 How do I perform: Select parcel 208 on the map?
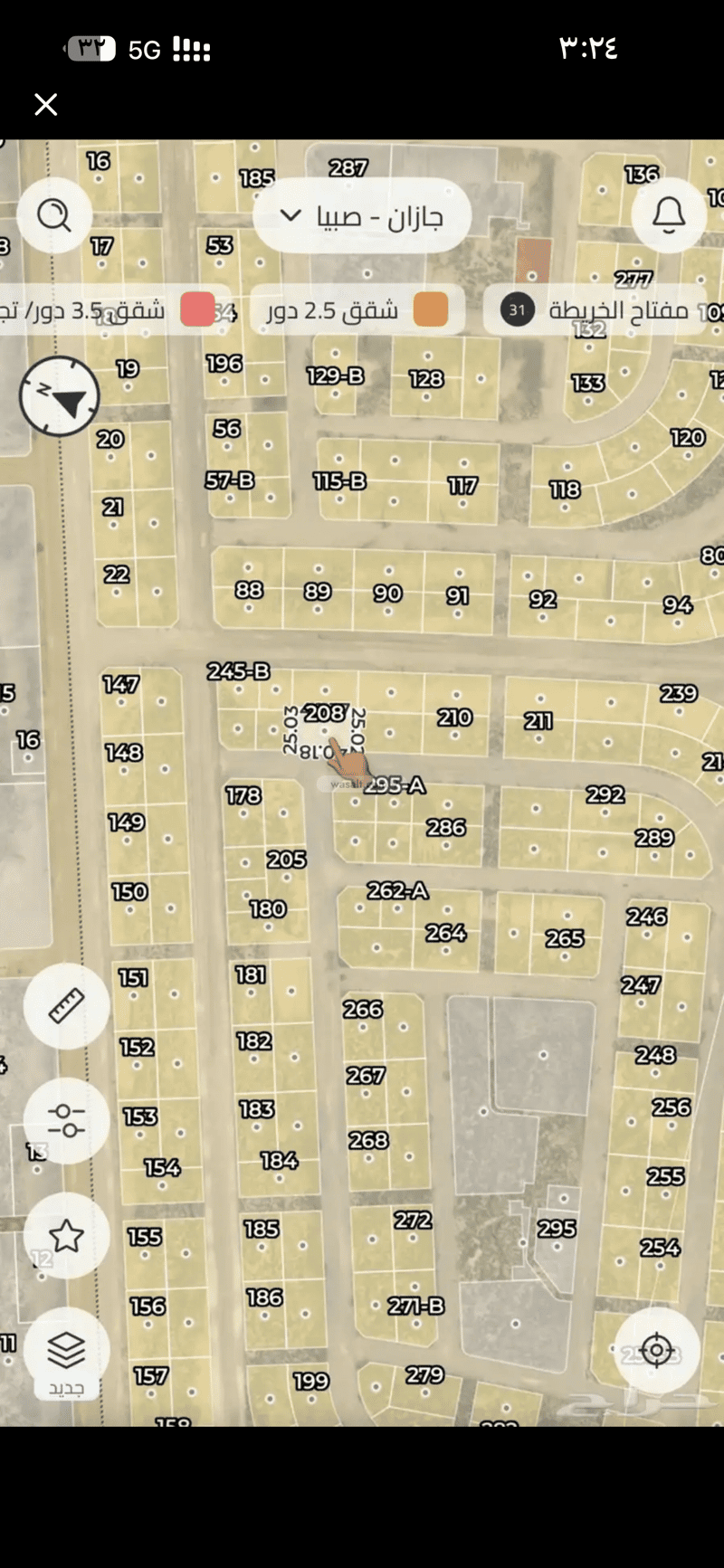coord(324,713)
